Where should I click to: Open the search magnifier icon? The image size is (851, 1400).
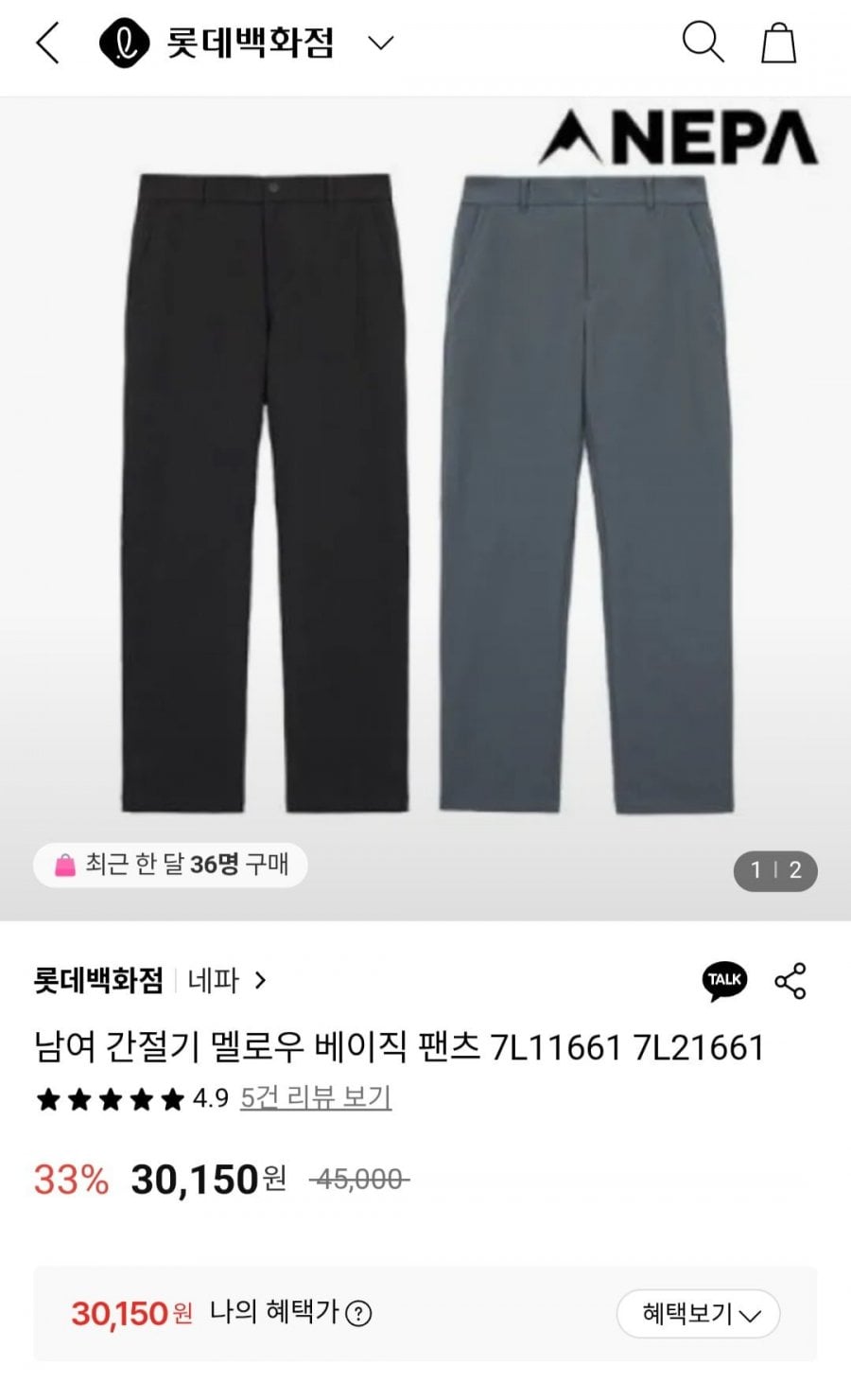click(x=703, y=43)
